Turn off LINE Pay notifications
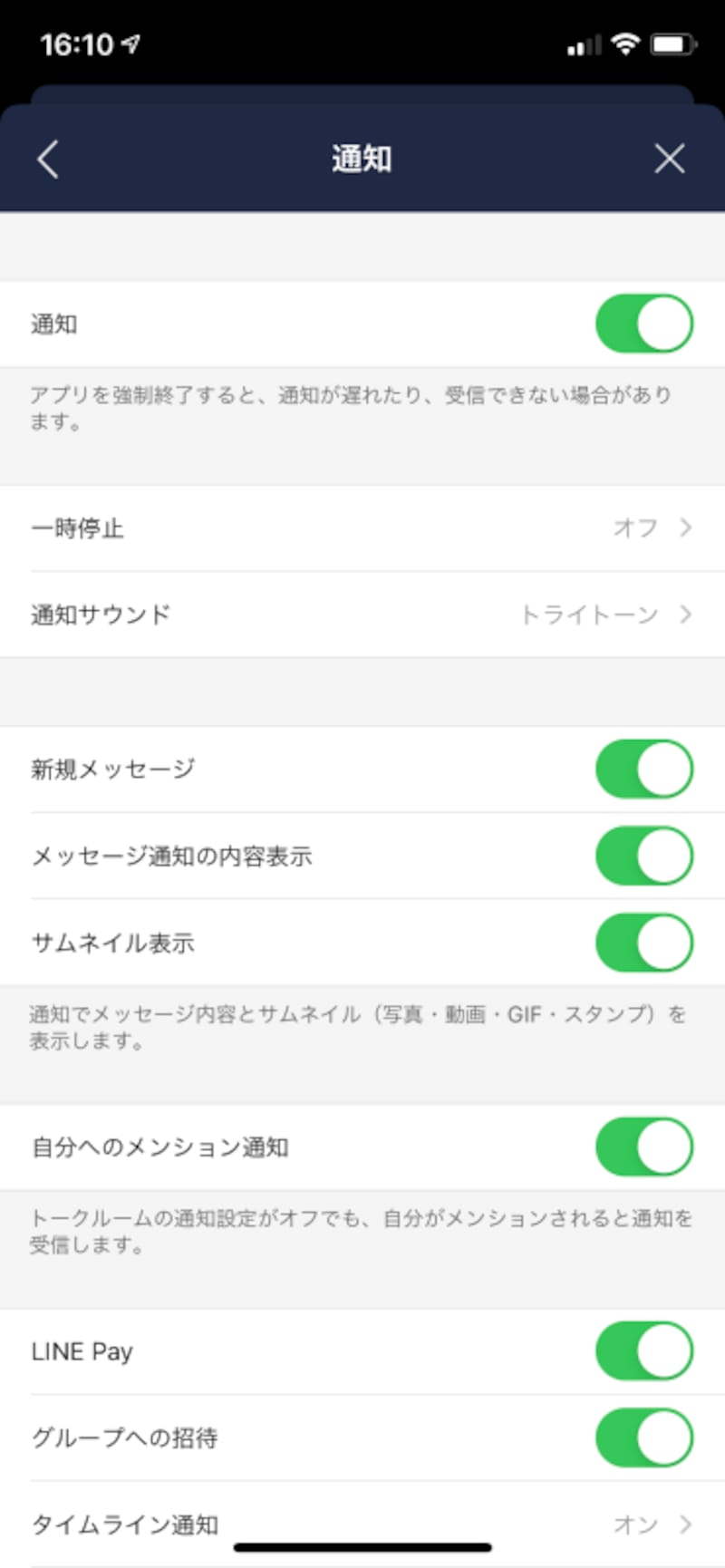The width and height of the screenshot is (725, 1568). click(x=643, y=1350)
